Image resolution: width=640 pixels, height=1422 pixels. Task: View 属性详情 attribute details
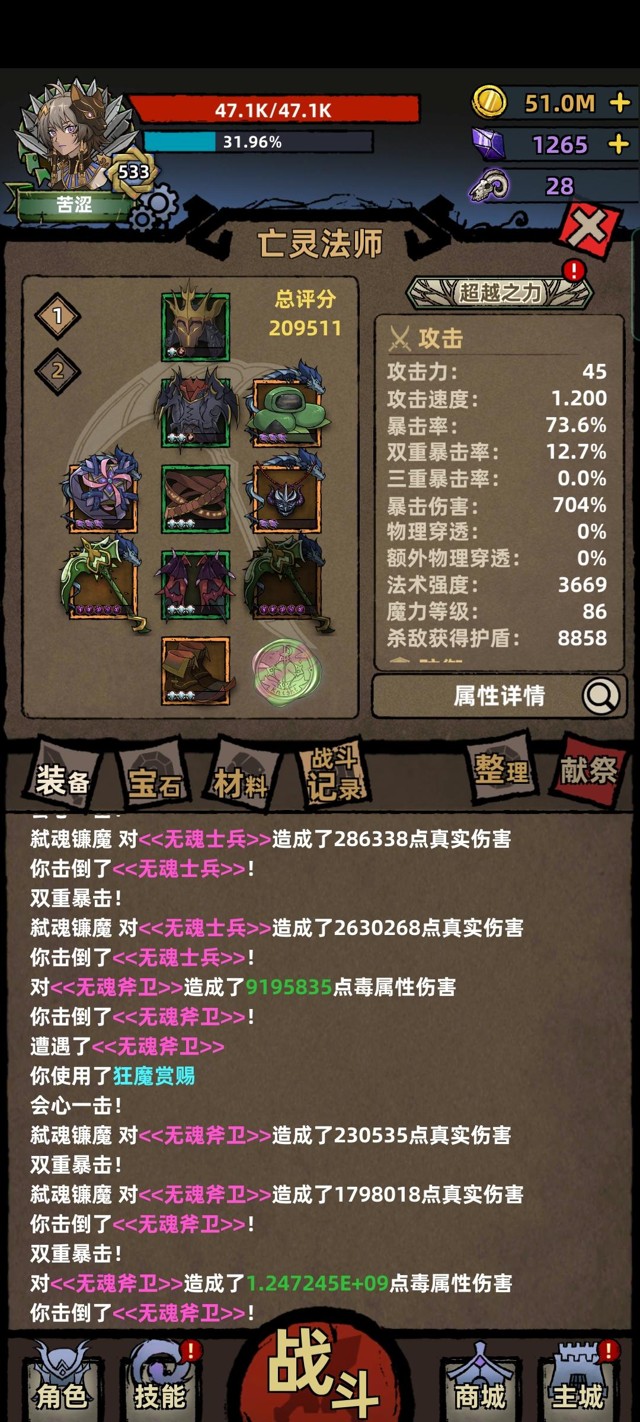pyautogui.click(x=499, y=695)
